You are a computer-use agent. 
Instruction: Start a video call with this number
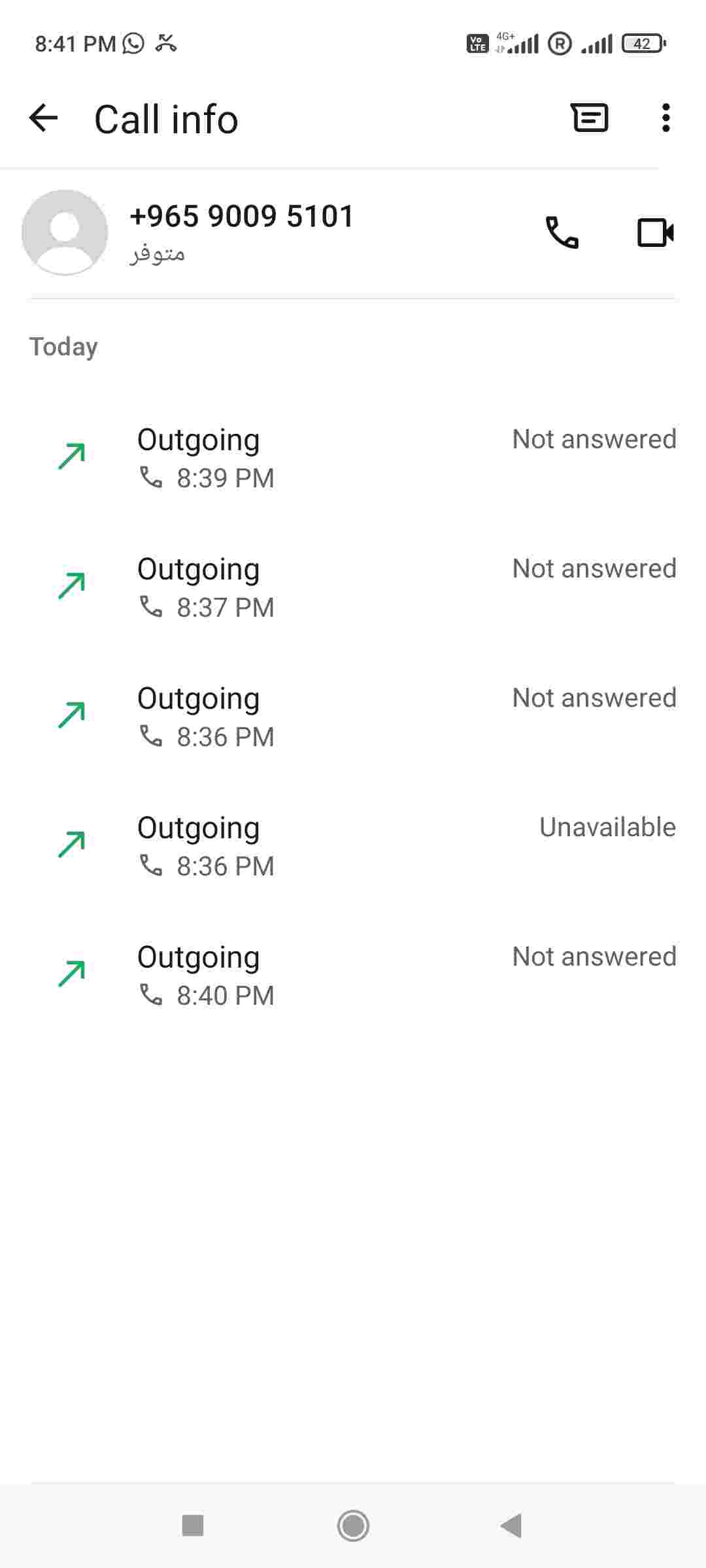(655, 233)
